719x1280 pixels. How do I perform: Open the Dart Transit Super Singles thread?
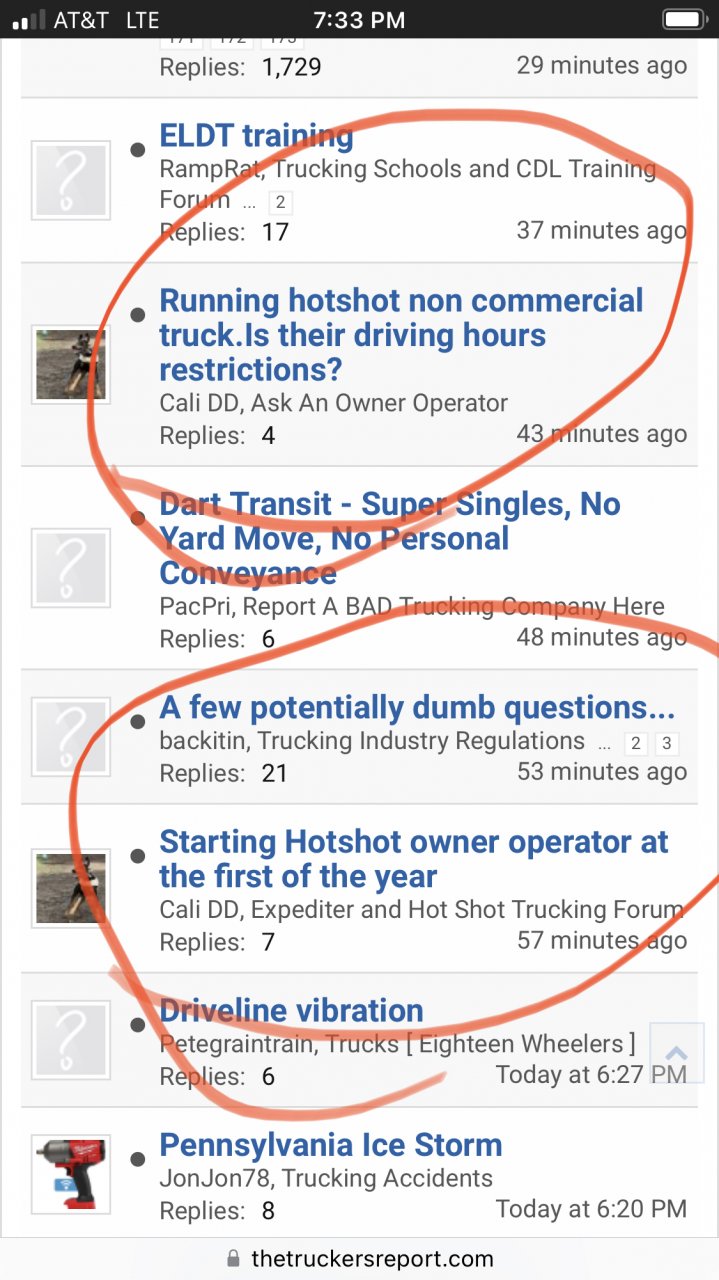point(389,538)
